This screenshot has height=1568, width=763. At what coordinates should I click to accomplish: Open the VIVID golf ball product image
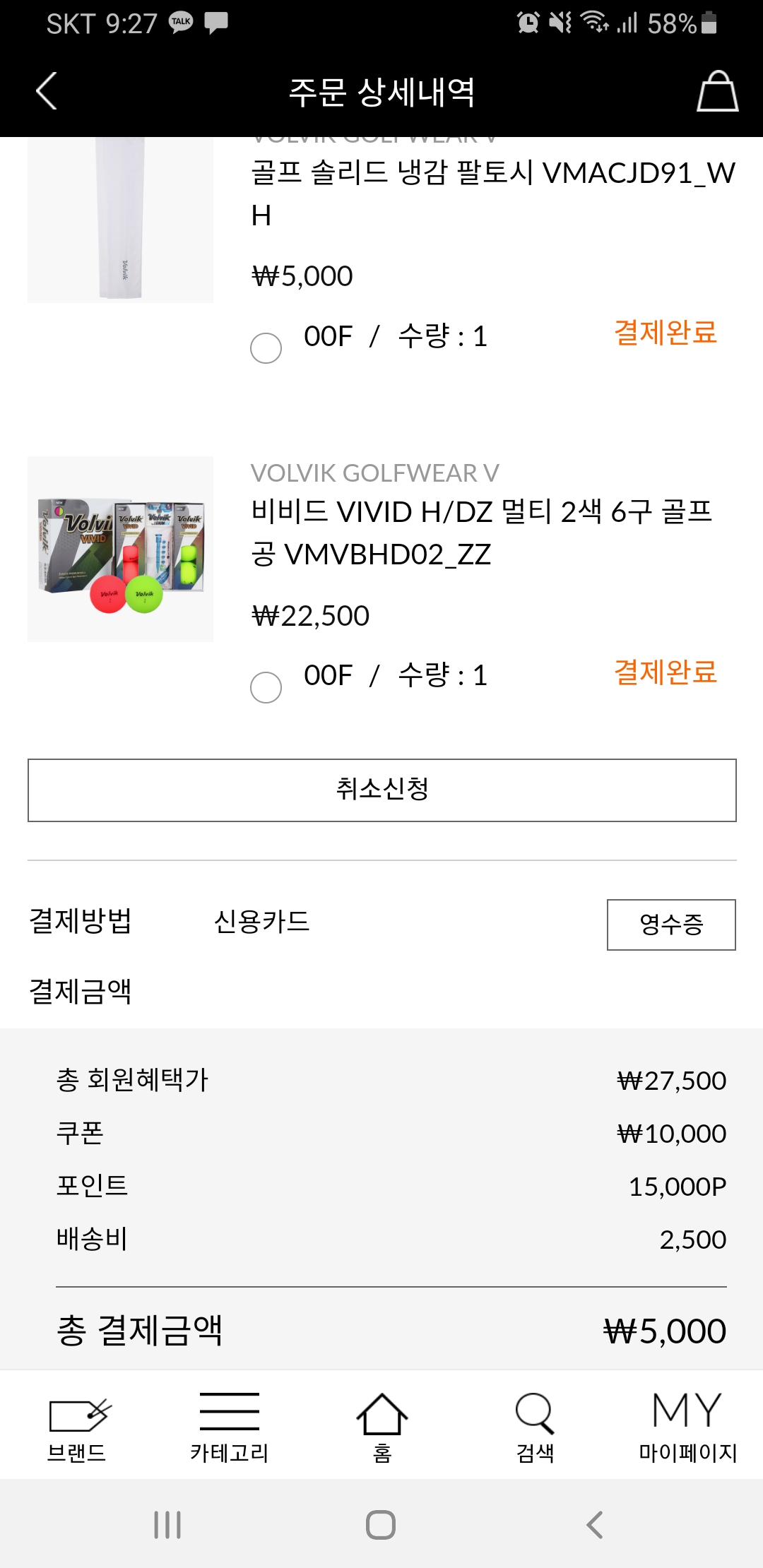(120, 549)
